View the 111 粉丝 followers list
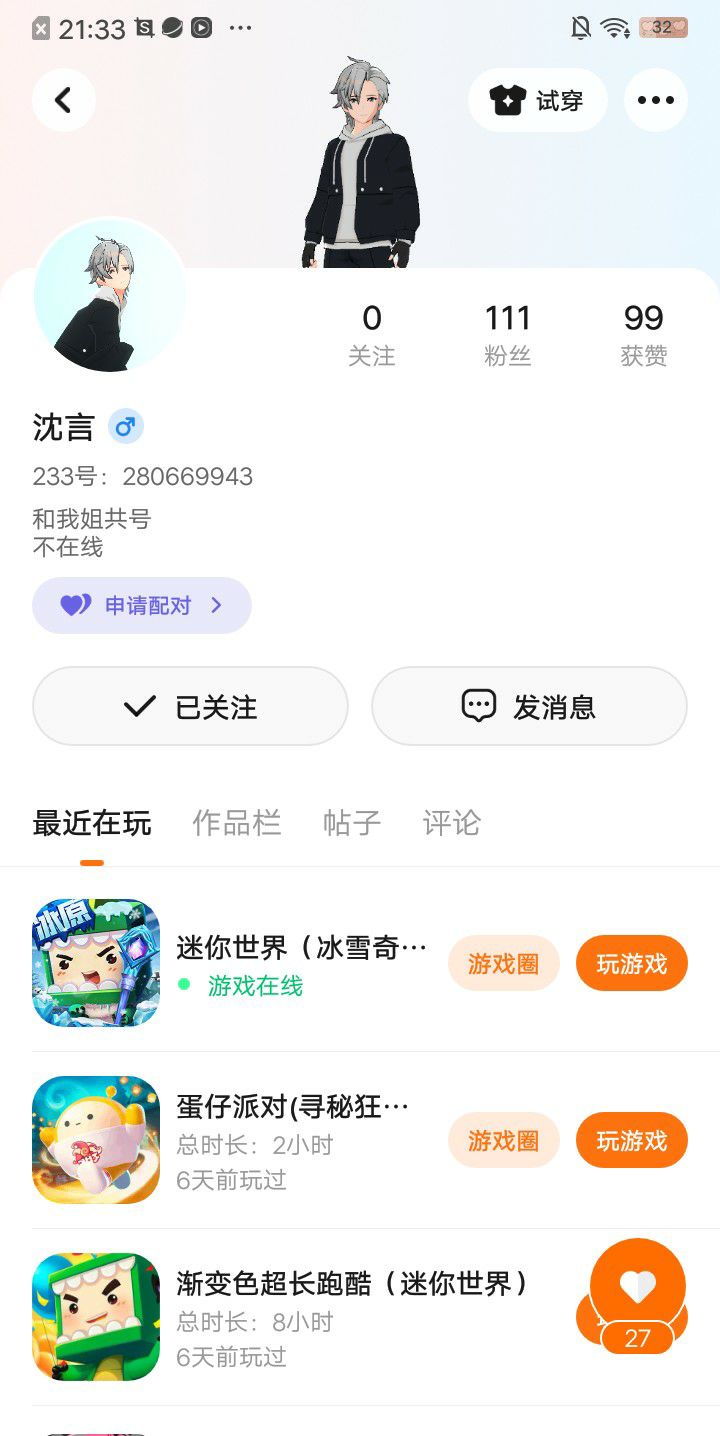 [507, 335]
